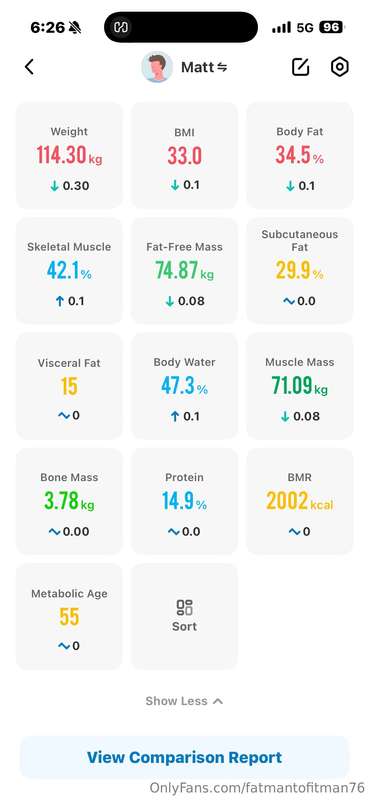Viewport: 369px width, 800px height.
Task: Open View Comparison Report
Action: (x=184, y=757)
